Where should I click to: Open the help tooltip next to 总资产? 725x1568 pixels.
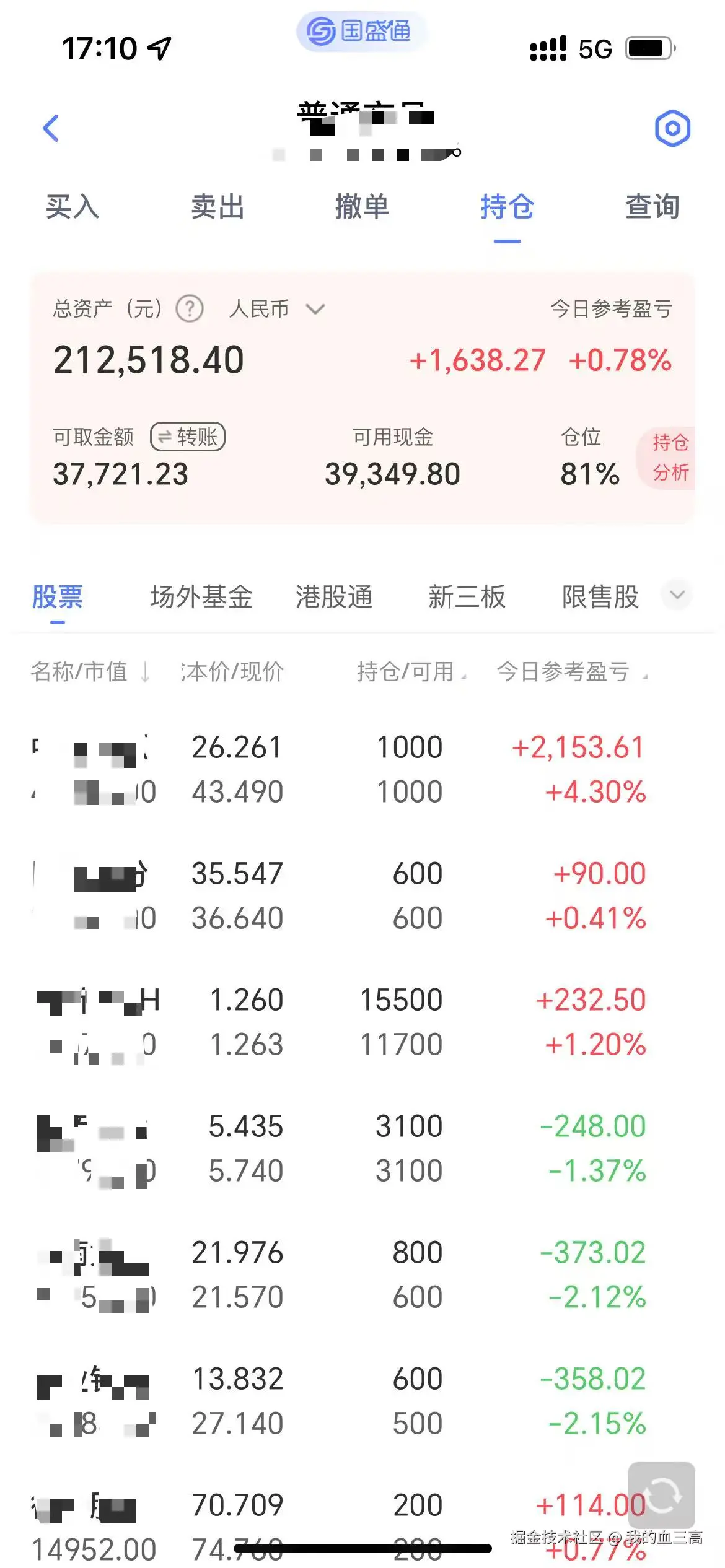coord(190,310)
